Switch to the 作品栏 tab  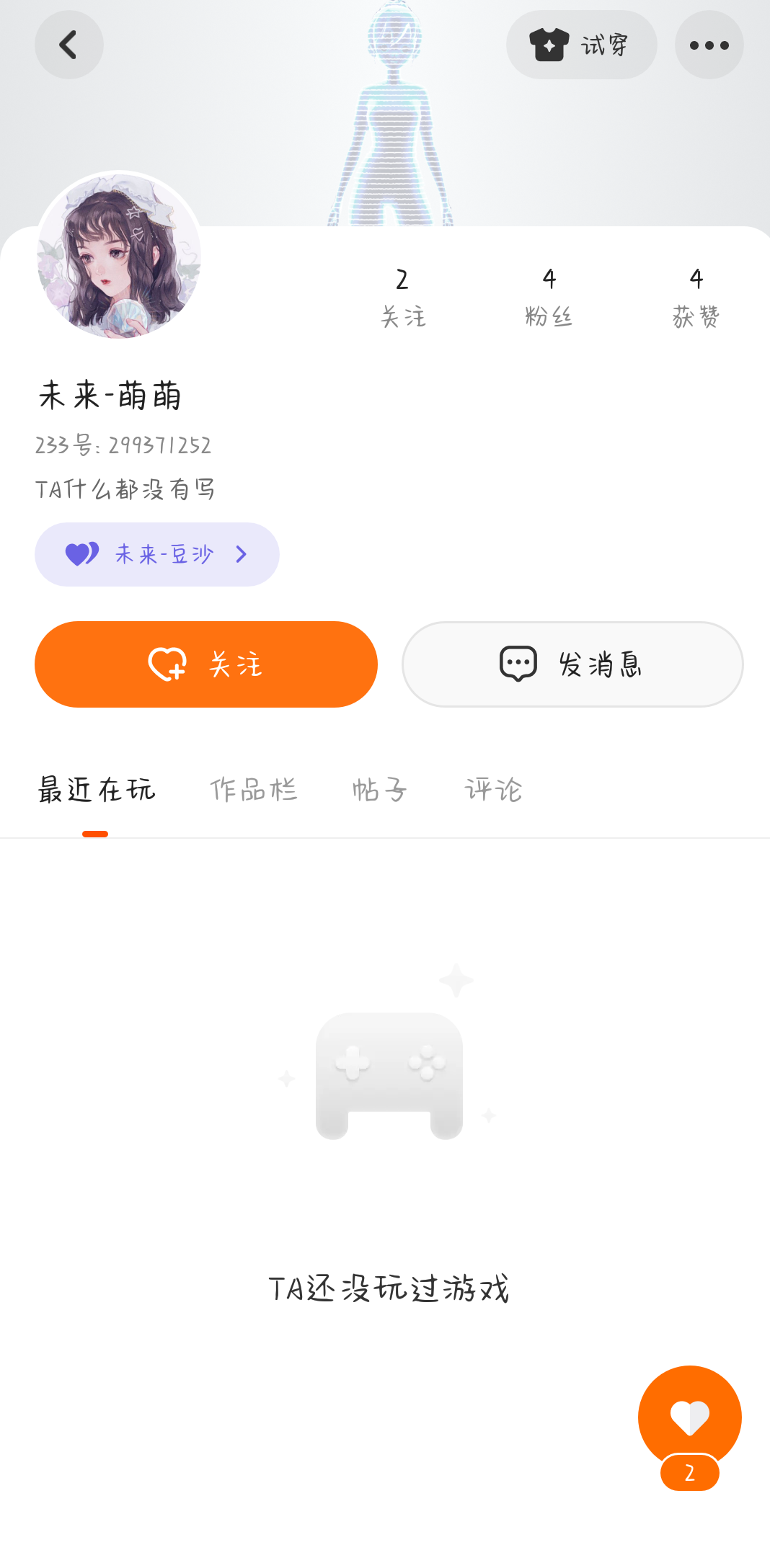(x=253, y=790)
